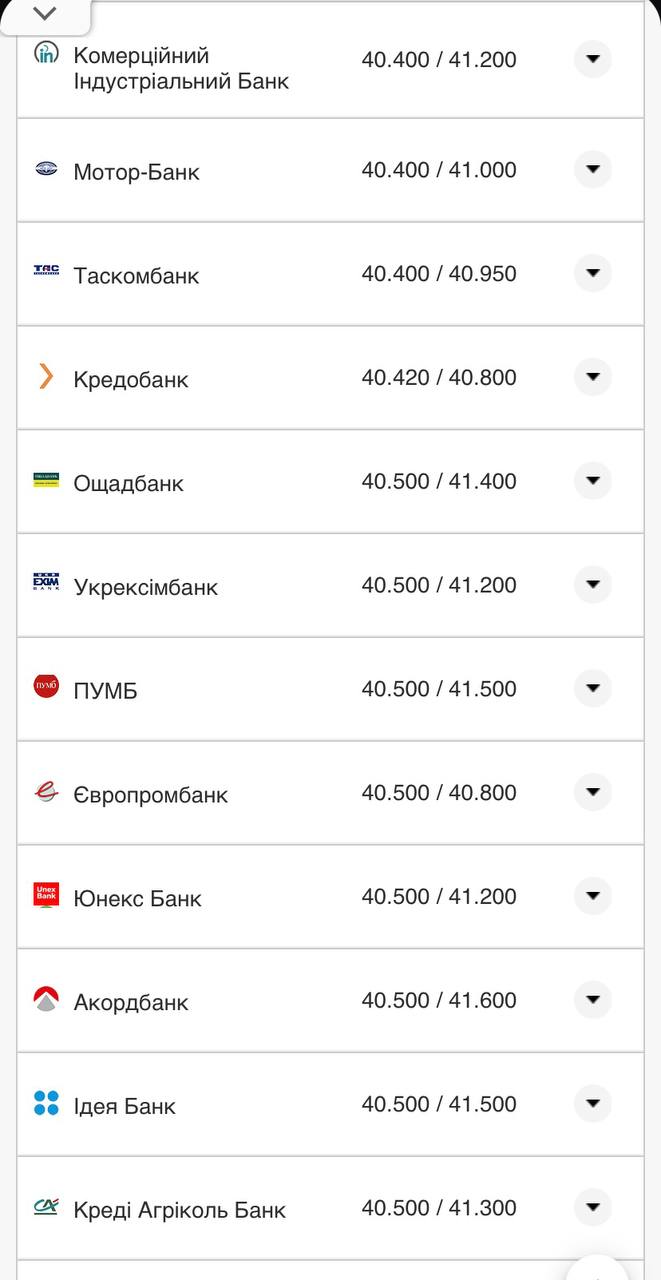Expand the Європромбанк row

pos(592,793)
